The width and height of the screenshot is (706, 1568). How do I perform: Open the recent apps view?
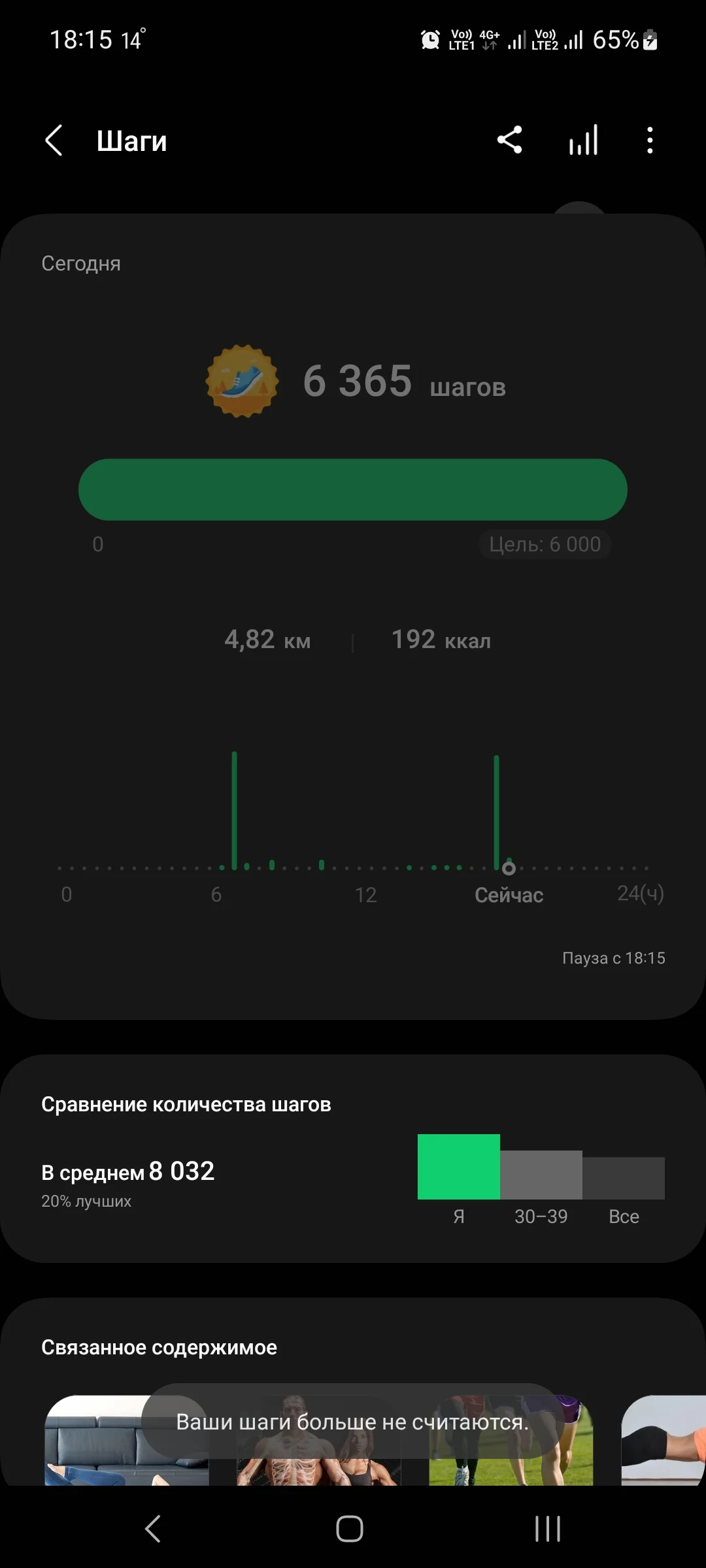tap(547, 1529)
